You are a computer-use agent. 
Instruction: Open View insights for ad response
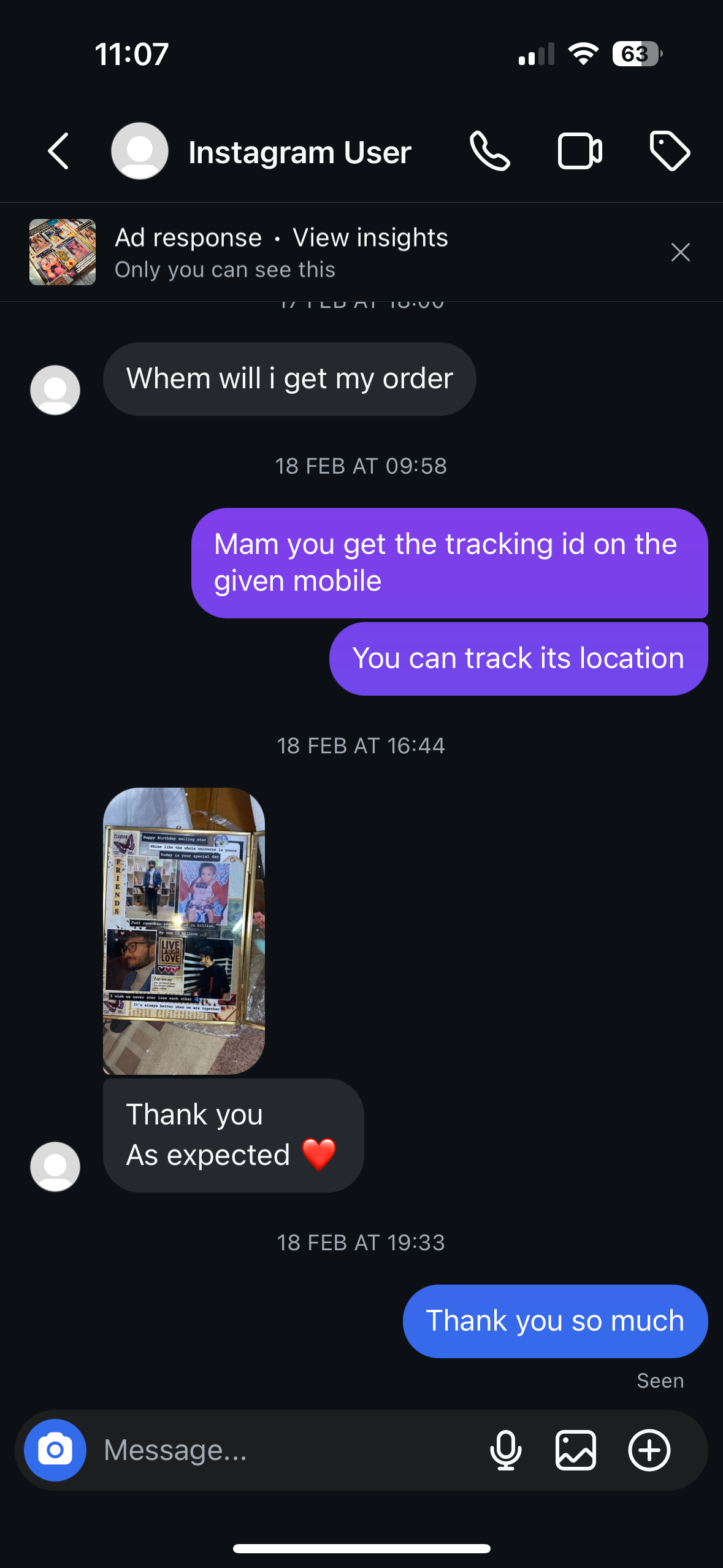[x=370, y=237]
